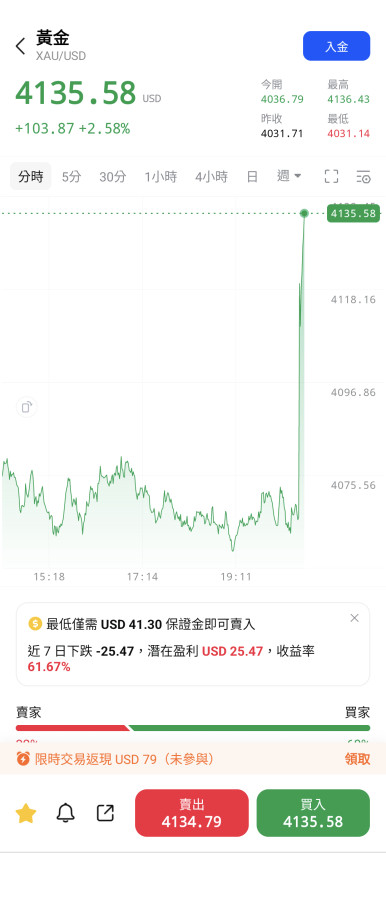
Task: Select the 分時 chart tab
Action: click(30, 176)
